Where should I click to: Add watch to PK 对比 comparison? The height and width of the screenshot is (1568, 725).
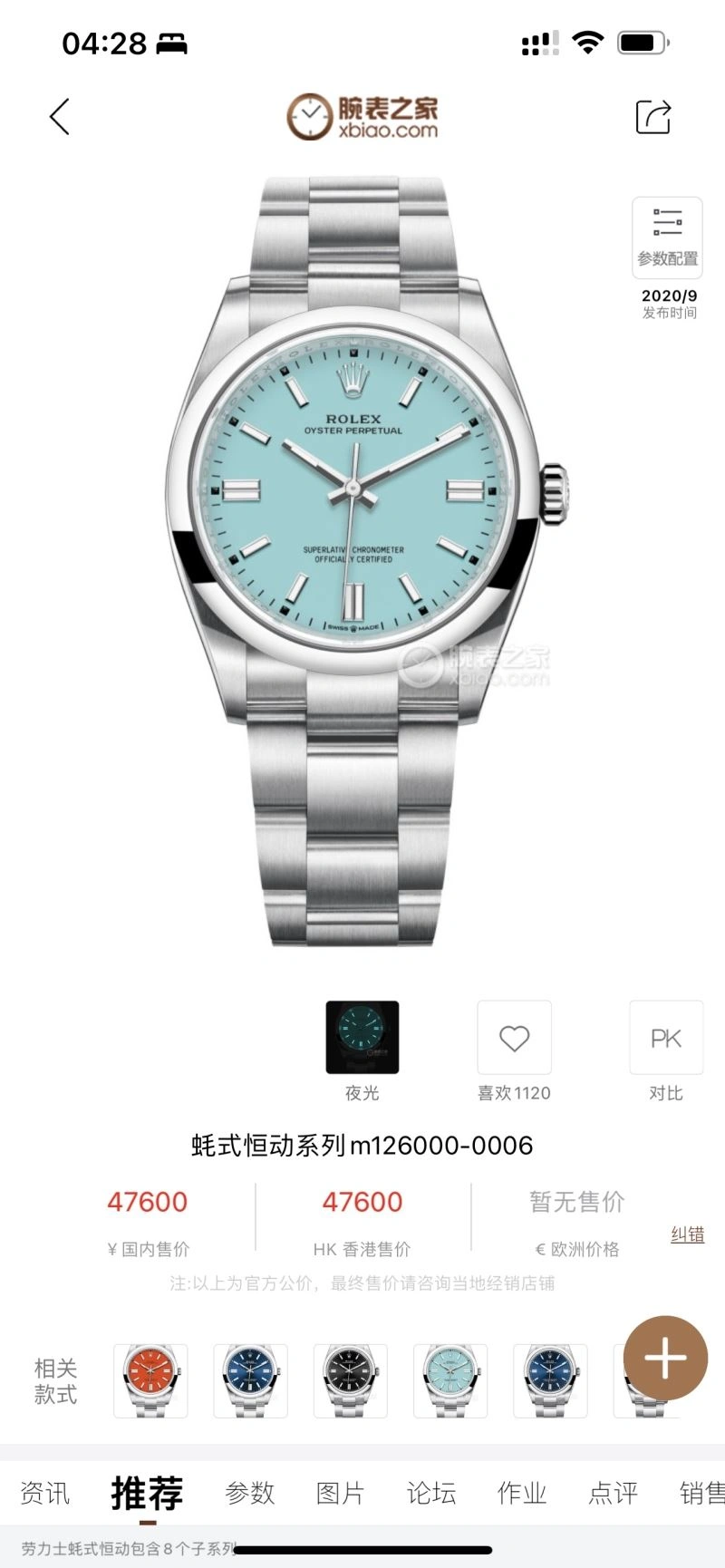[666, 1039]
